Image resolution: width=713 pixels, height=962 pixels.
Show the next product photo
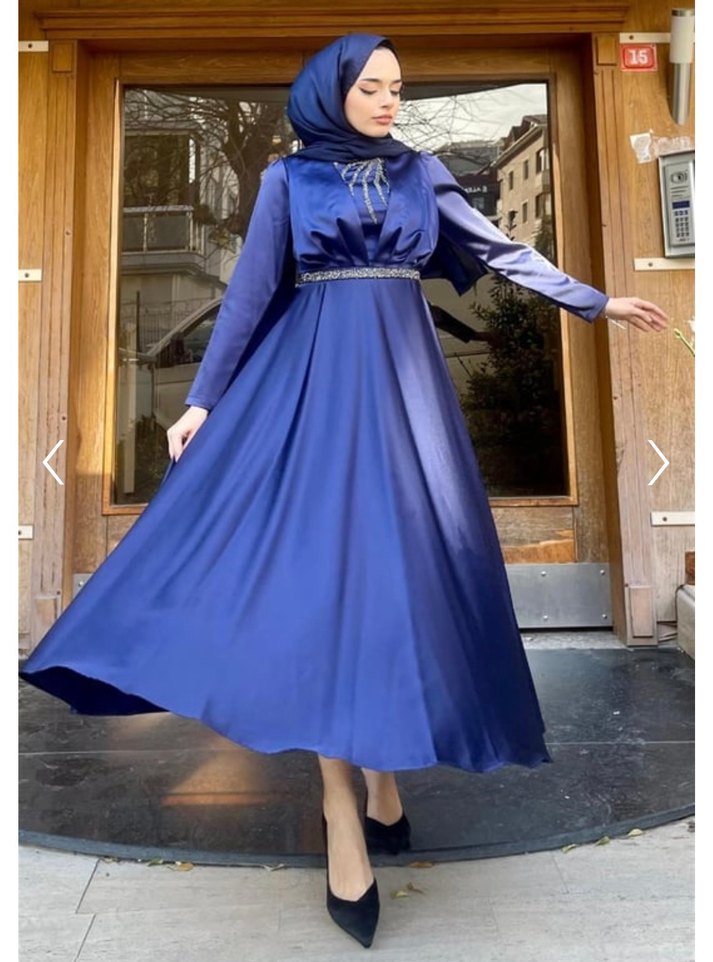click(x=658, y=463)
